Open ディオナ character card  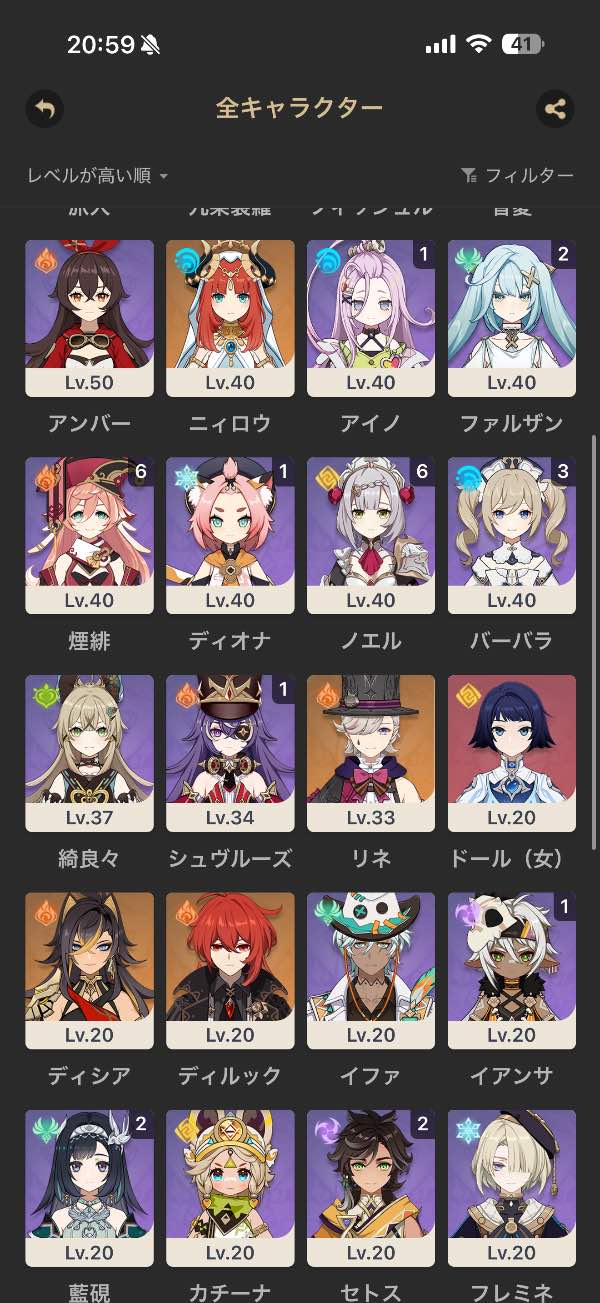pyautogui.click(x=230, y=535)
